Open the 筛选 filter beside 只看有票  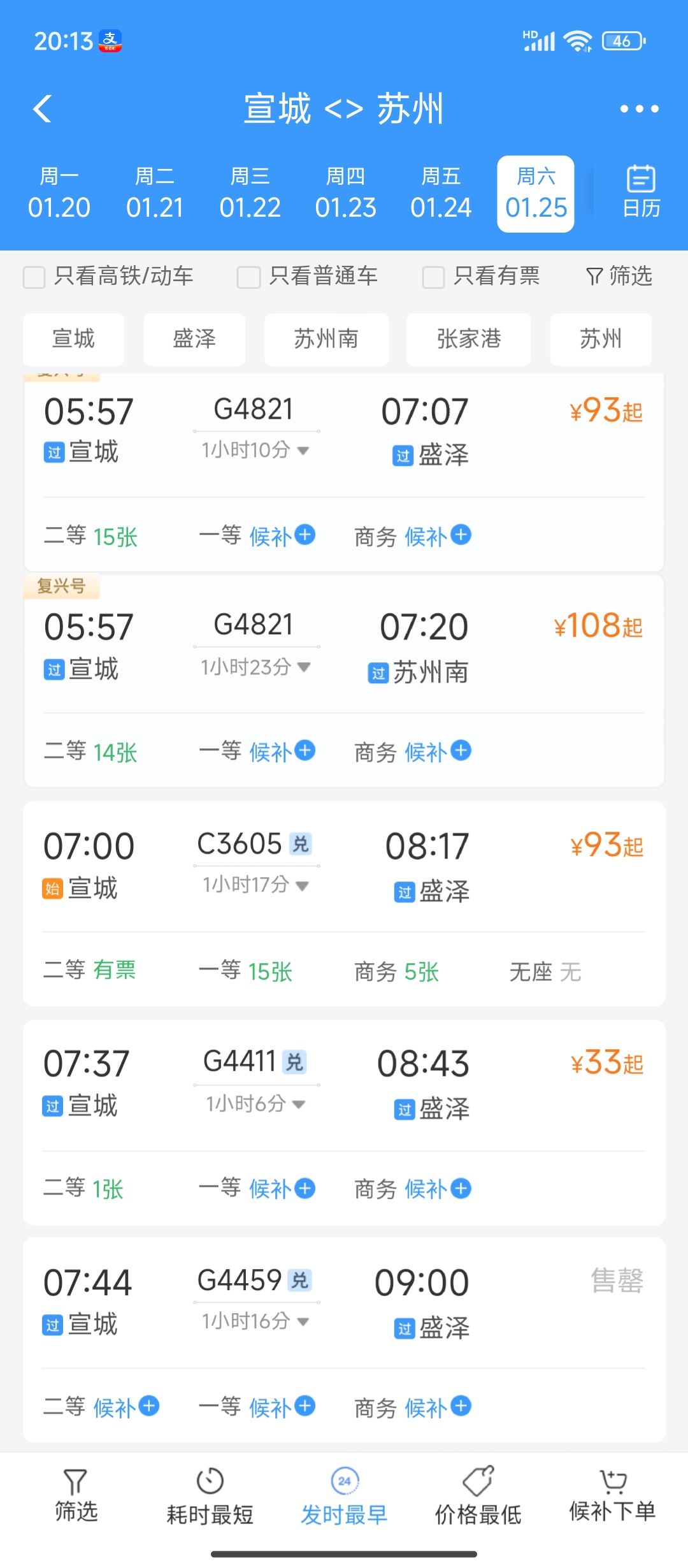click(619, 277)
